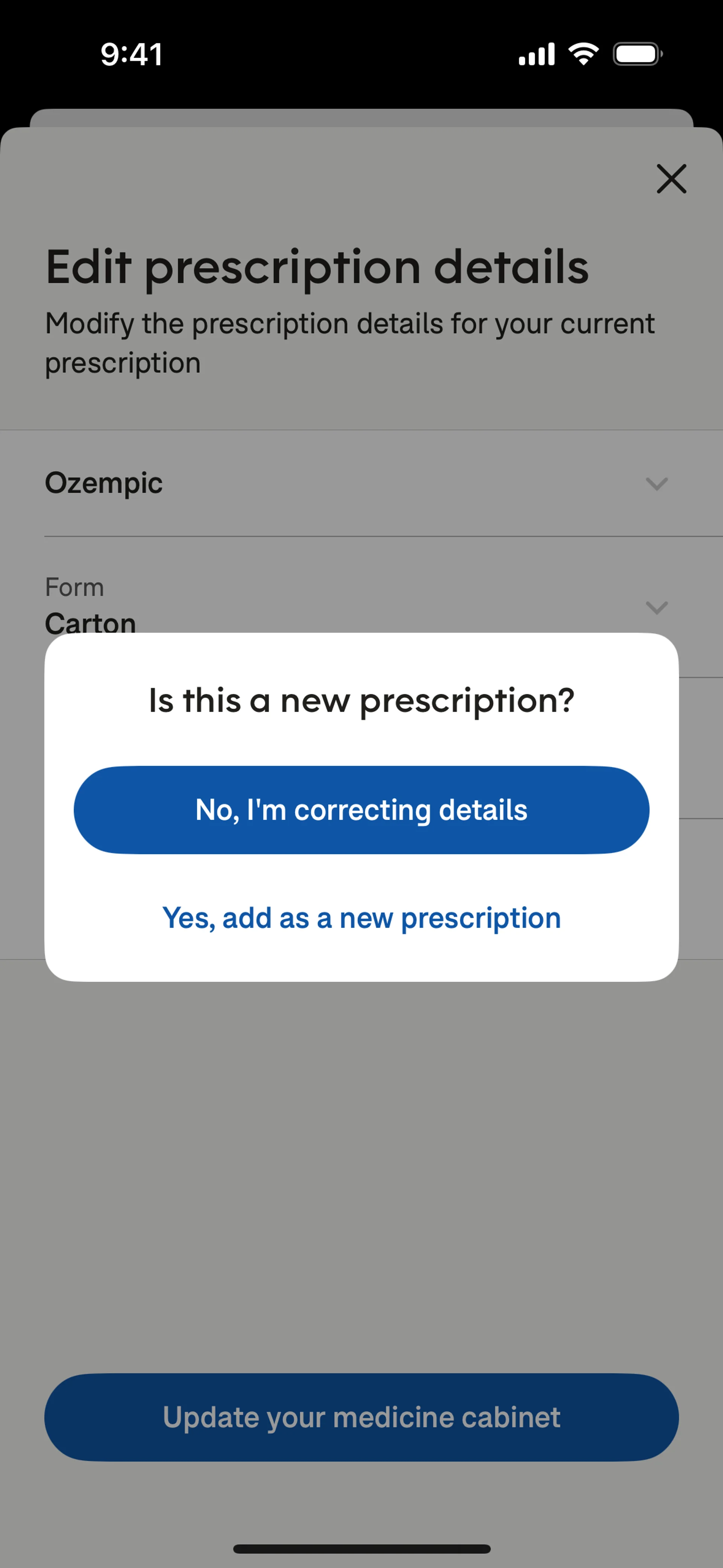Choose "No, I'm correcting details"
The height and width of the screenshot is (1568, 723).
pyautogui.click(x=361, y=810)
